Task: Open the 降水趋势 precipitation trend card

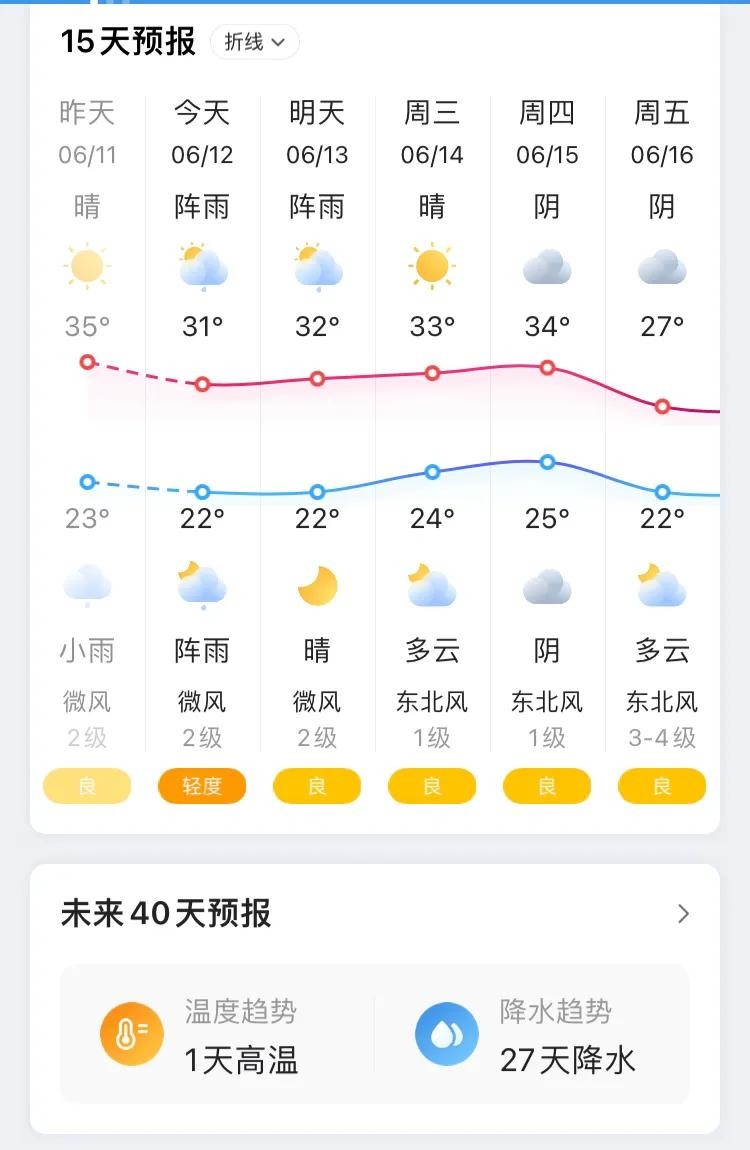Action: coord(532,1034)
